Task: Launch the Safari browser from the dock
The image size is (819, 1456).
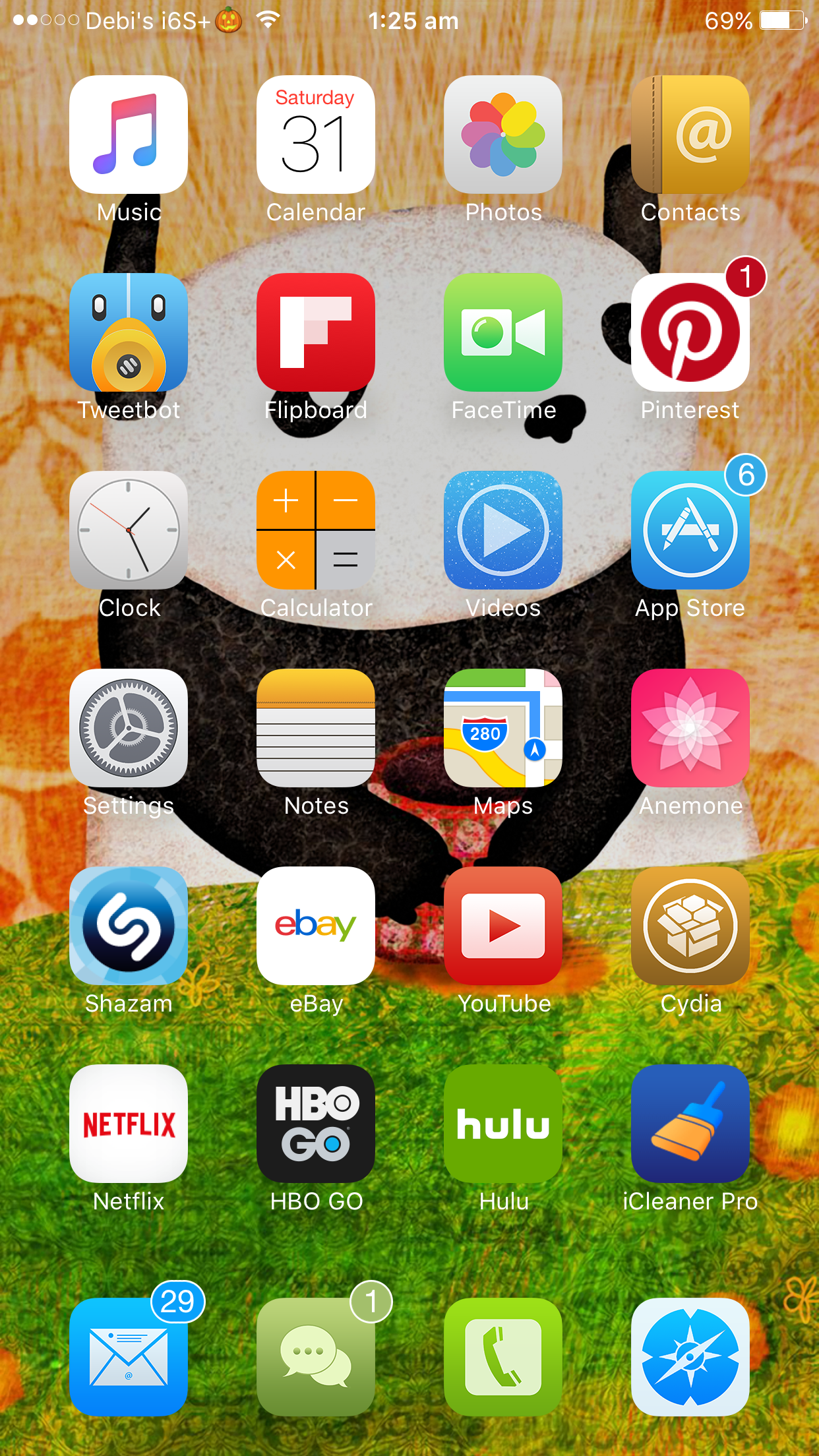Action: click(690, 1357)
